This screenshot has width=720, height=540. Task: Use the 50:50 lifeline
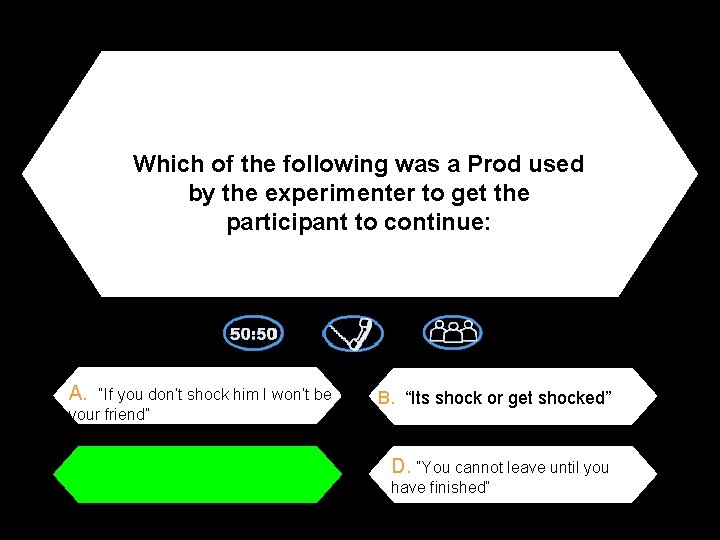click(x=253, y=333)
